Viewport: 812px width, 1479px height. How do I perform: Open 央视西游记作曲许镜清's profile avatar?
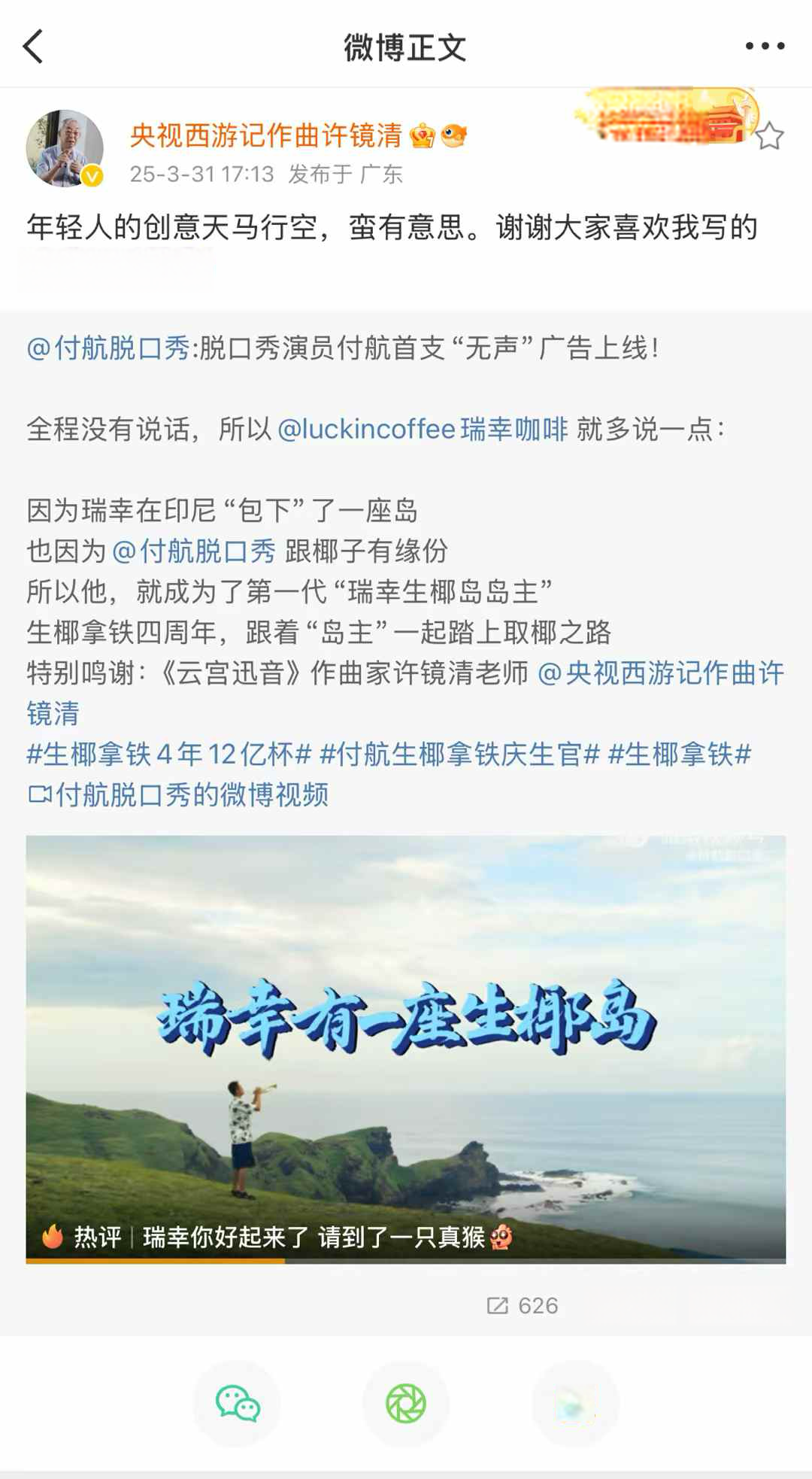65,148
